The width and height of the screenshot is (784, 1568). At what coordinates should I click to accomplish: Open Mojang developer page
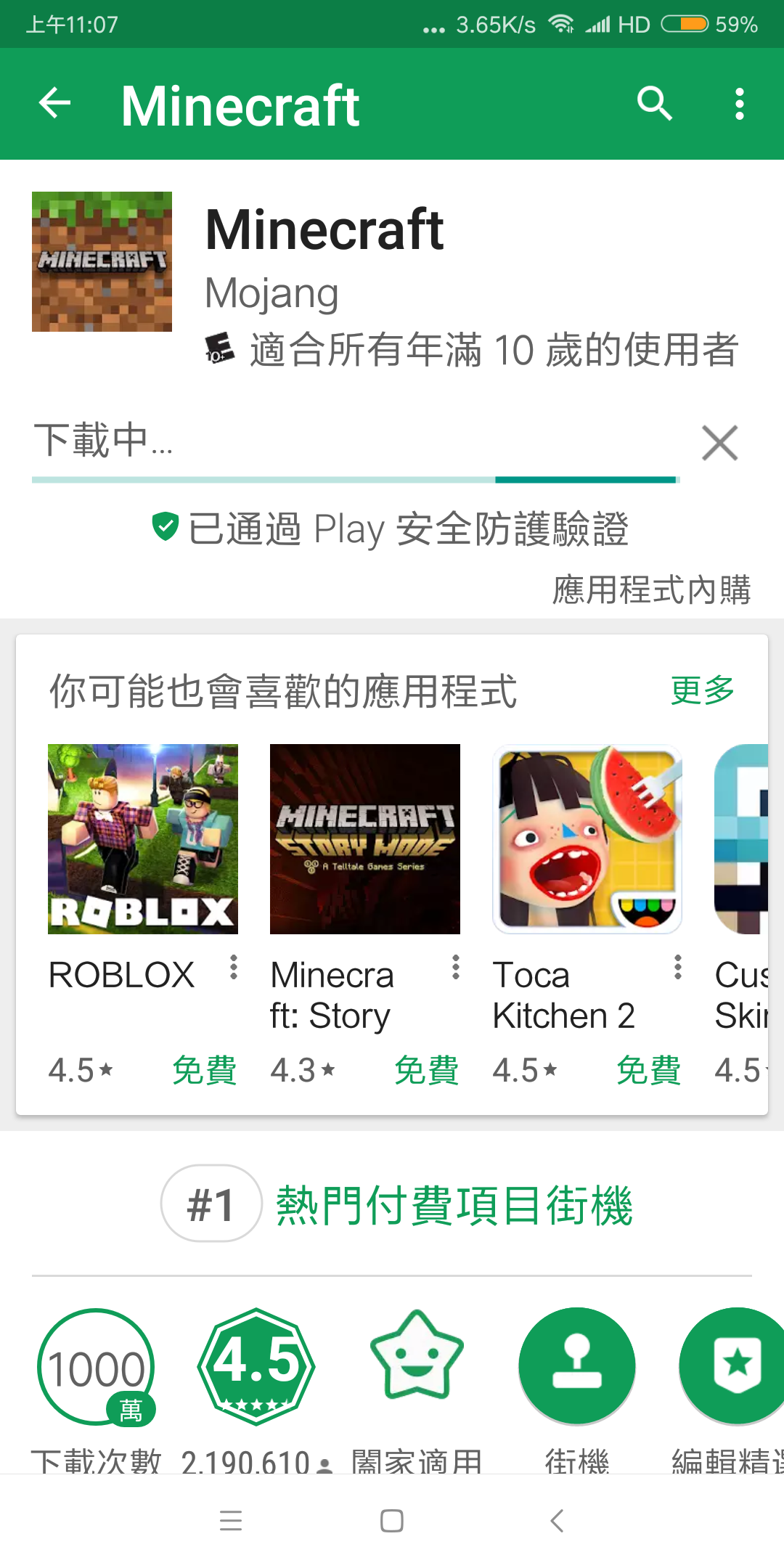coord(272,293)
